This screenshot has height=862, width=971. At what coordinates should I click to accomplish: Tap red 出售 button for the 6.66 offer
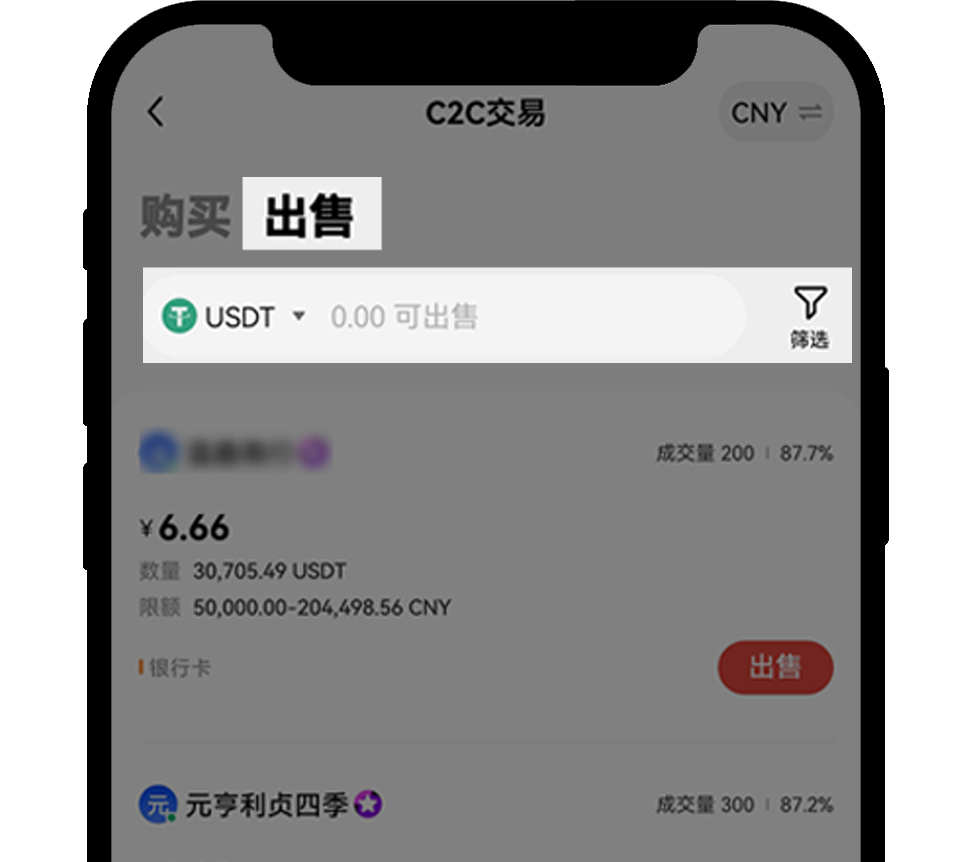[x=775, y=667]
